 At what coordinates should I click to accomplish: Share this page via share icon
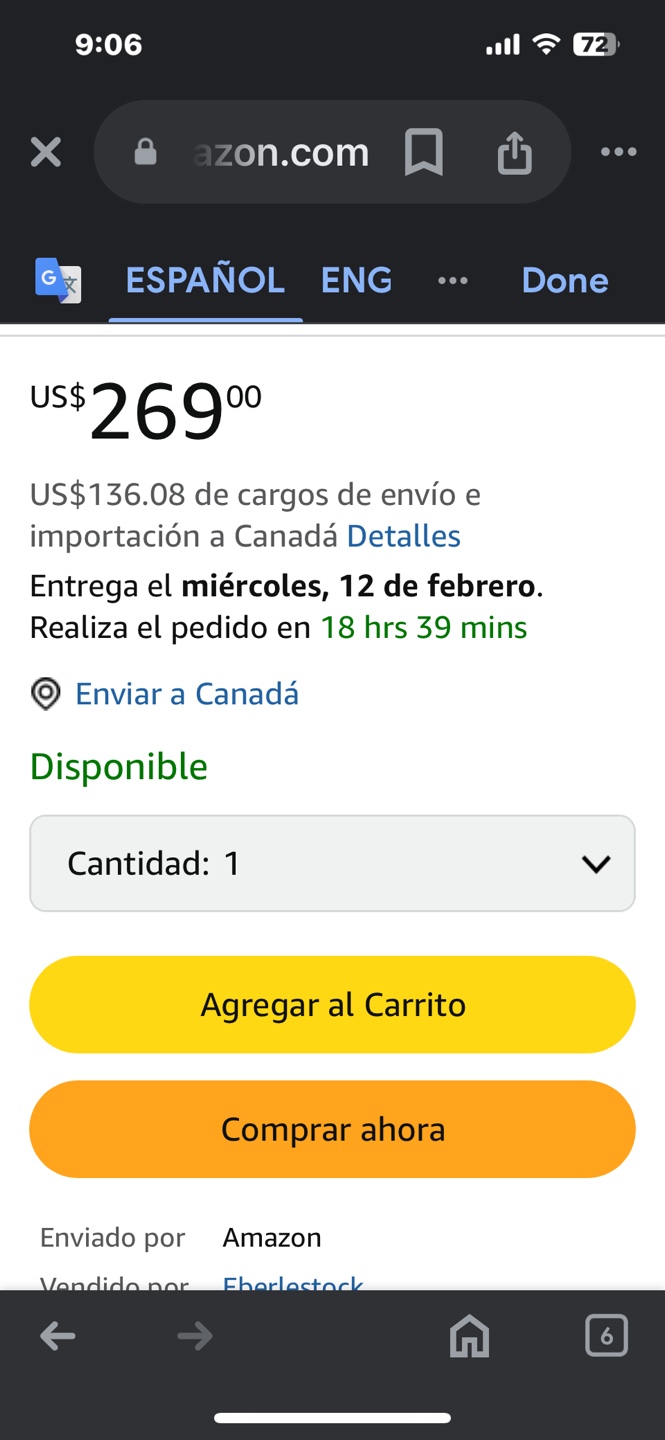click(x=514, y=152)
